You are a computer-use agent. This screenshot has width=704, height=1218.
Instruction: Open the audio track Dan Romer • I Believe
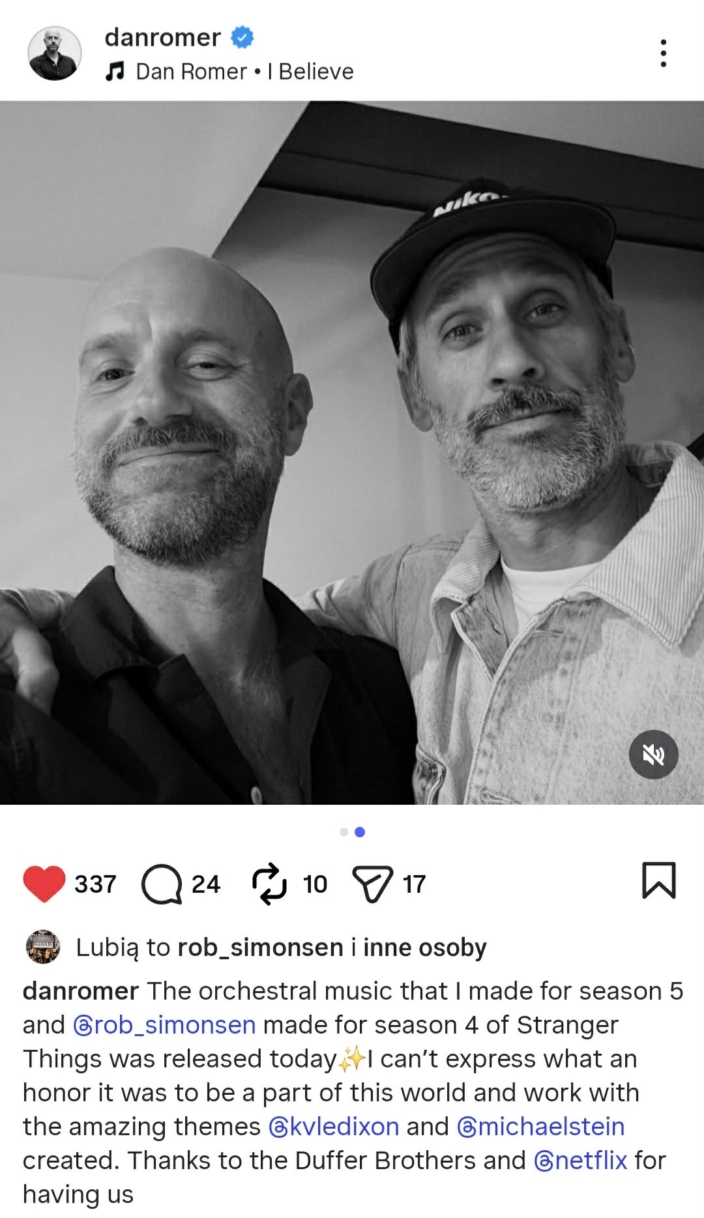[x=244, y=72]
